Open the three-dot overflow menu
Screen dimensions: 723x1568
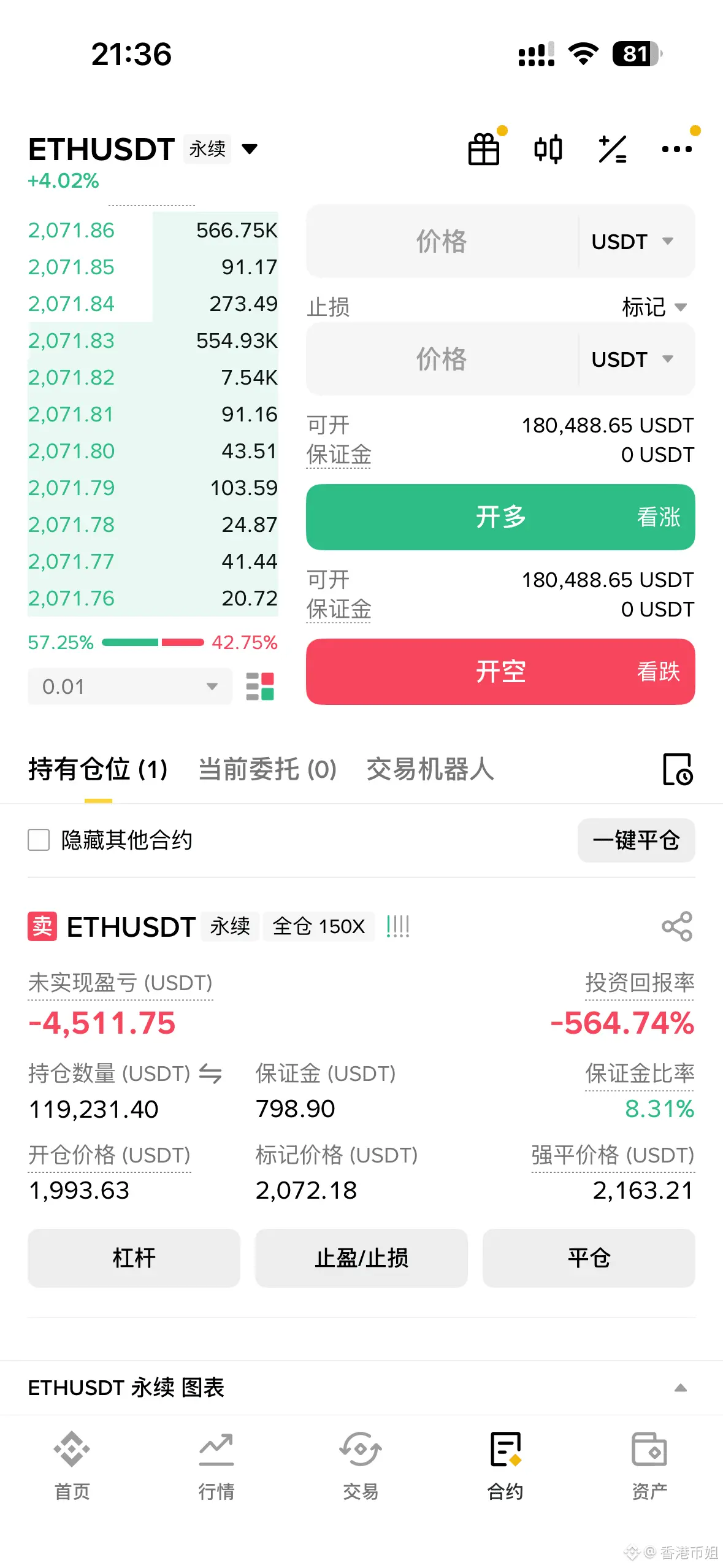click(x=676, y=149)
